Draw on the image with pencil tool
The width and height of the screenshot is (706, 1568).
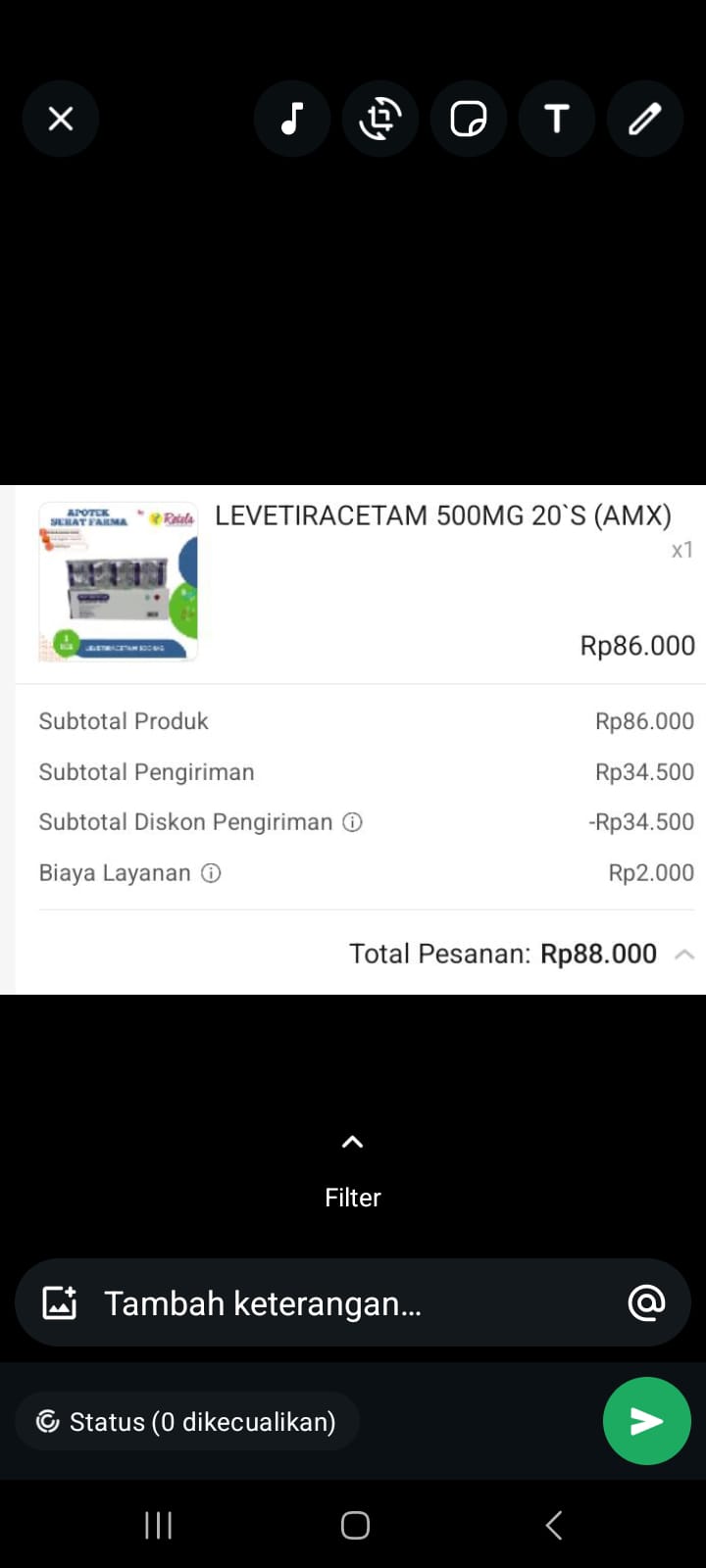(x=645, y=119)
